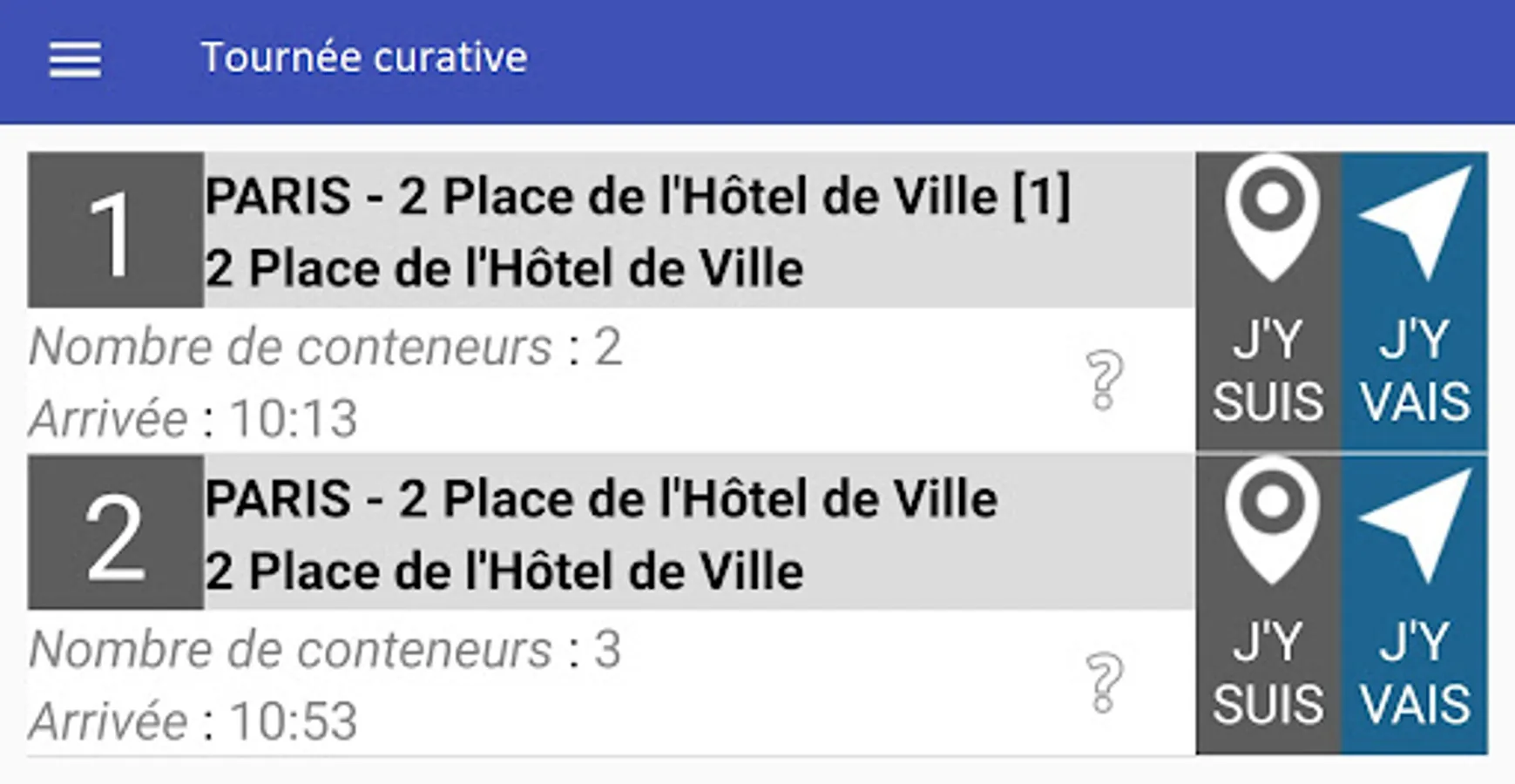The width and height of the screenshot is (1515, 784).
Task: Open stop 1 with arrival 10:13
Action: 610,231
